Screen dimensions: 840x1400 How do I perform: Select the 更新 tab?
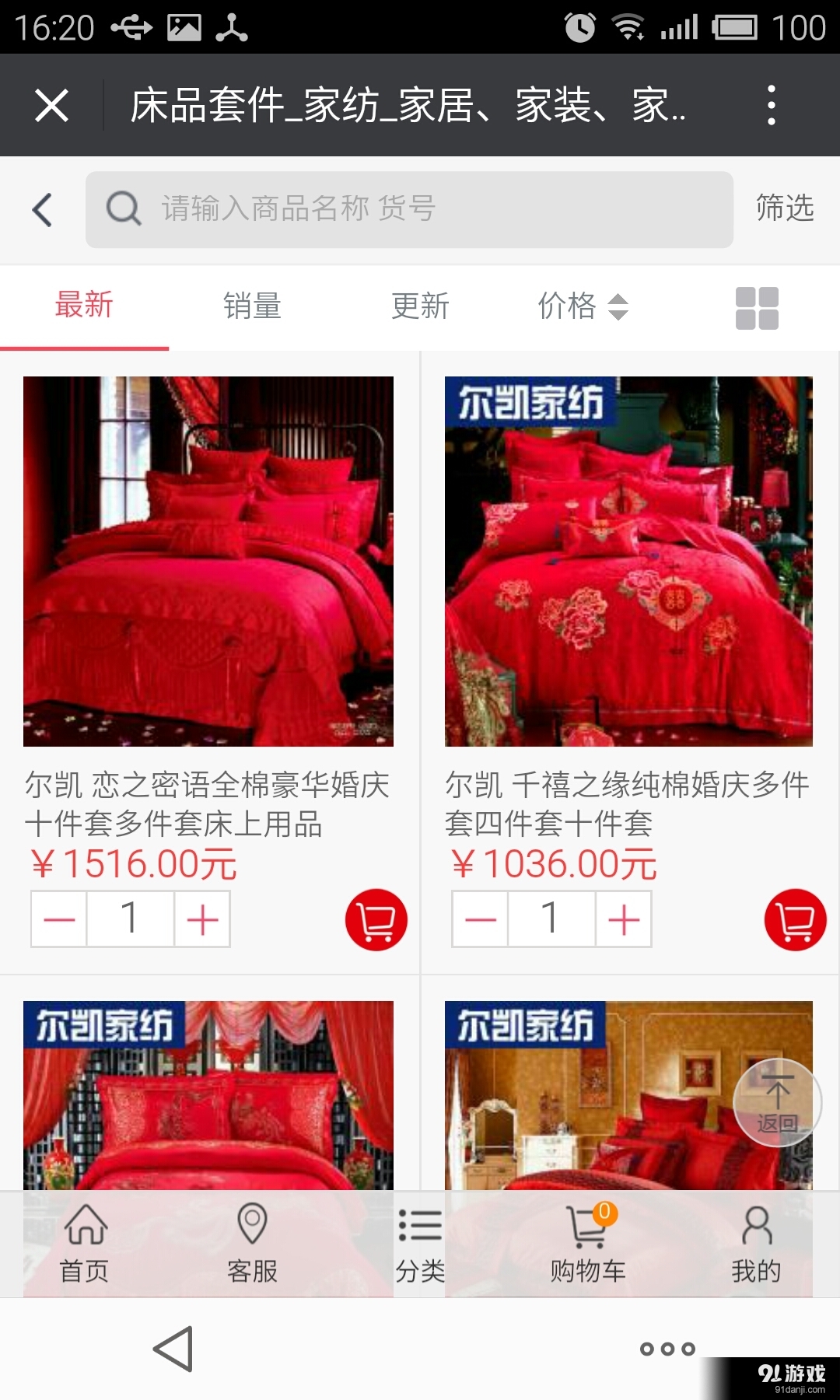(419, 306)
